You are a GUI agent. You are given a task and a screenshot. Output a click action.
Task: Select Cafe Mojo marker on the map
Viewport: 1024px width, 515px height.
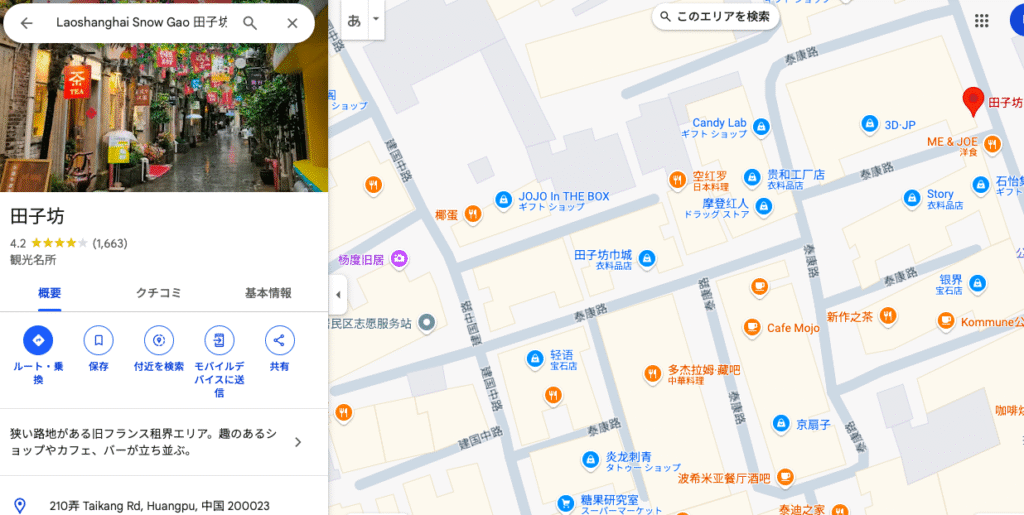tap(752, 327)
